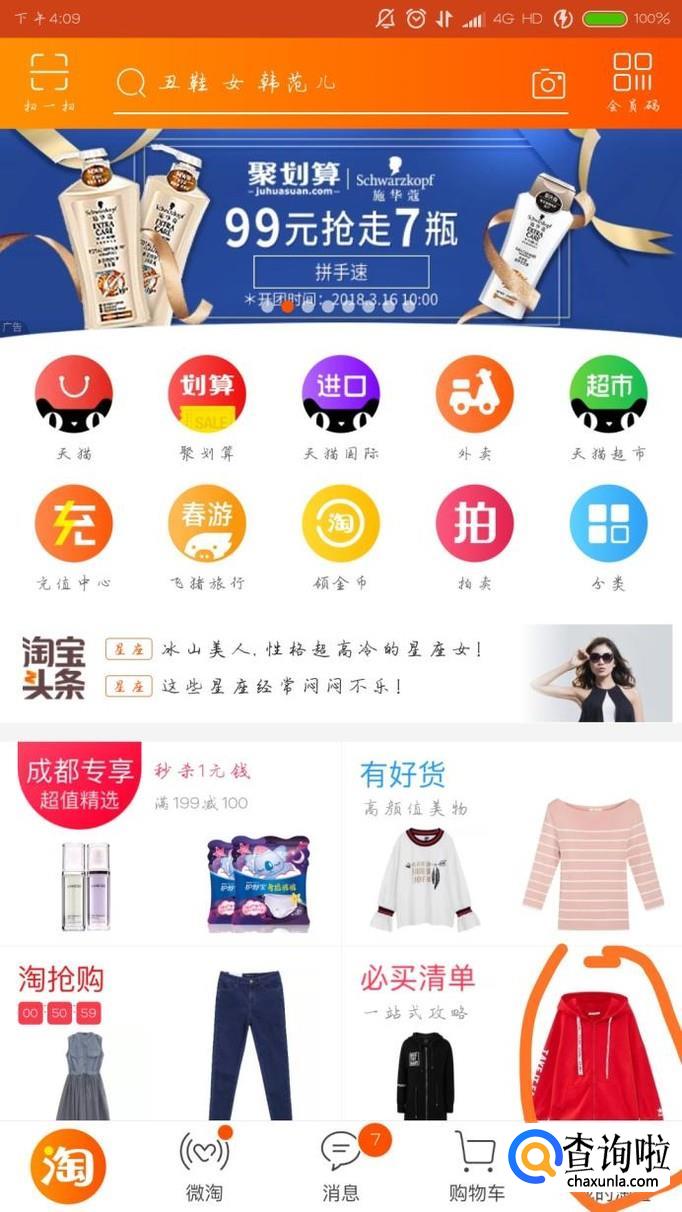Open 外卖 food delivery
Viewport: 682px width, 1212px height.
pos(474,406)
